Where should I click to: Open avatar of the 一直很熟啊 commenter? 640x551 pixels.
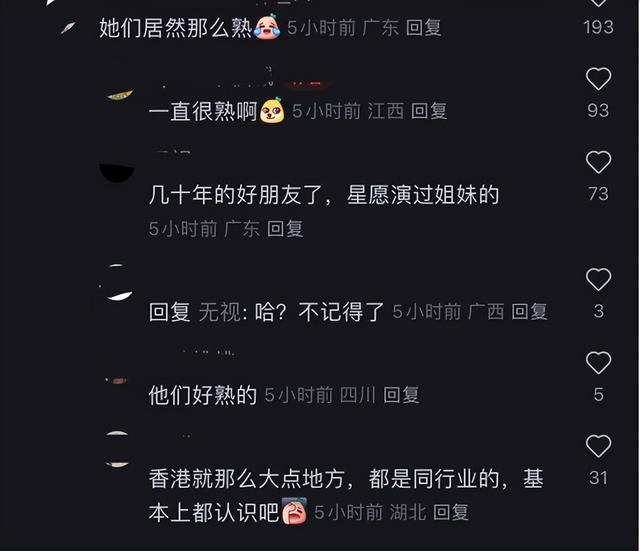119,93
